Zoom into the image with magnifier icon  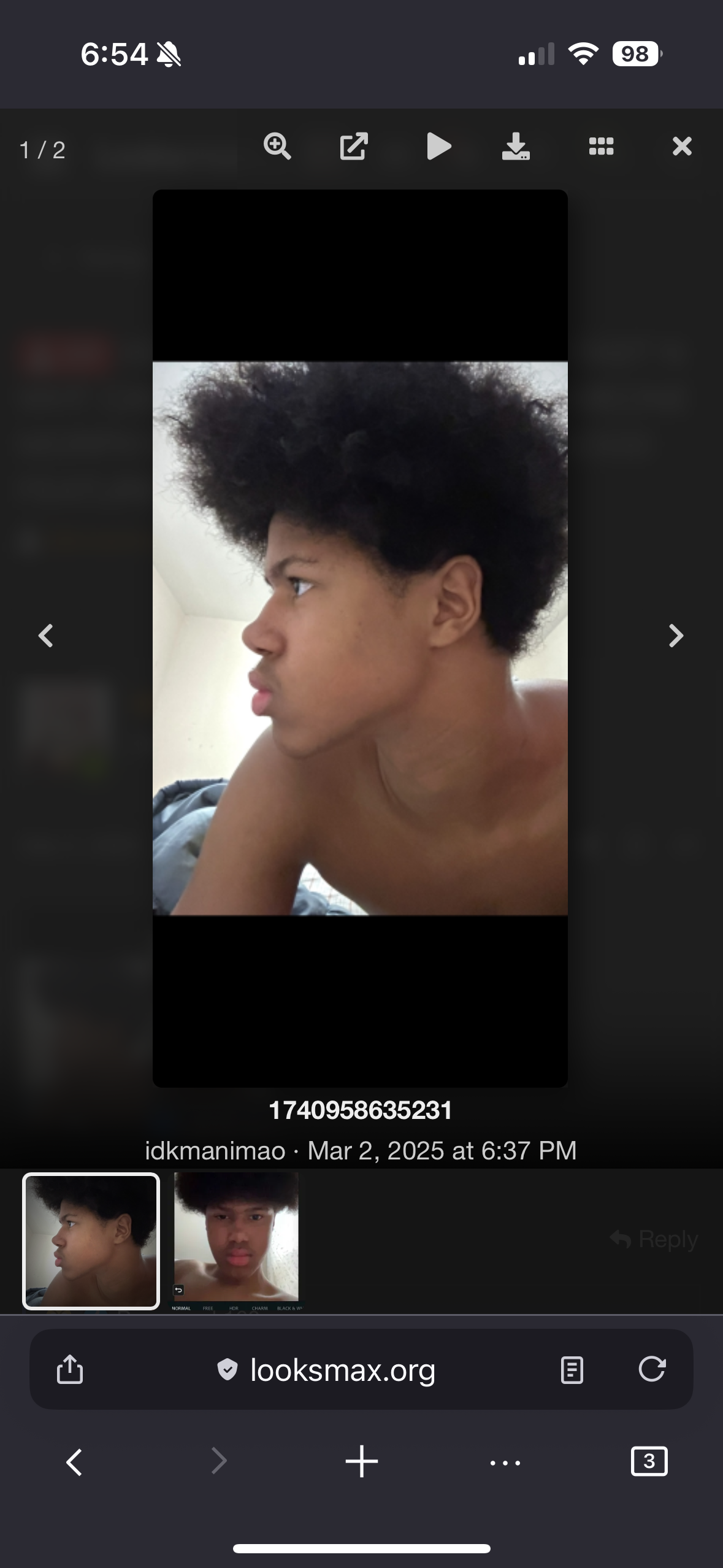click(x=277, y=147)
